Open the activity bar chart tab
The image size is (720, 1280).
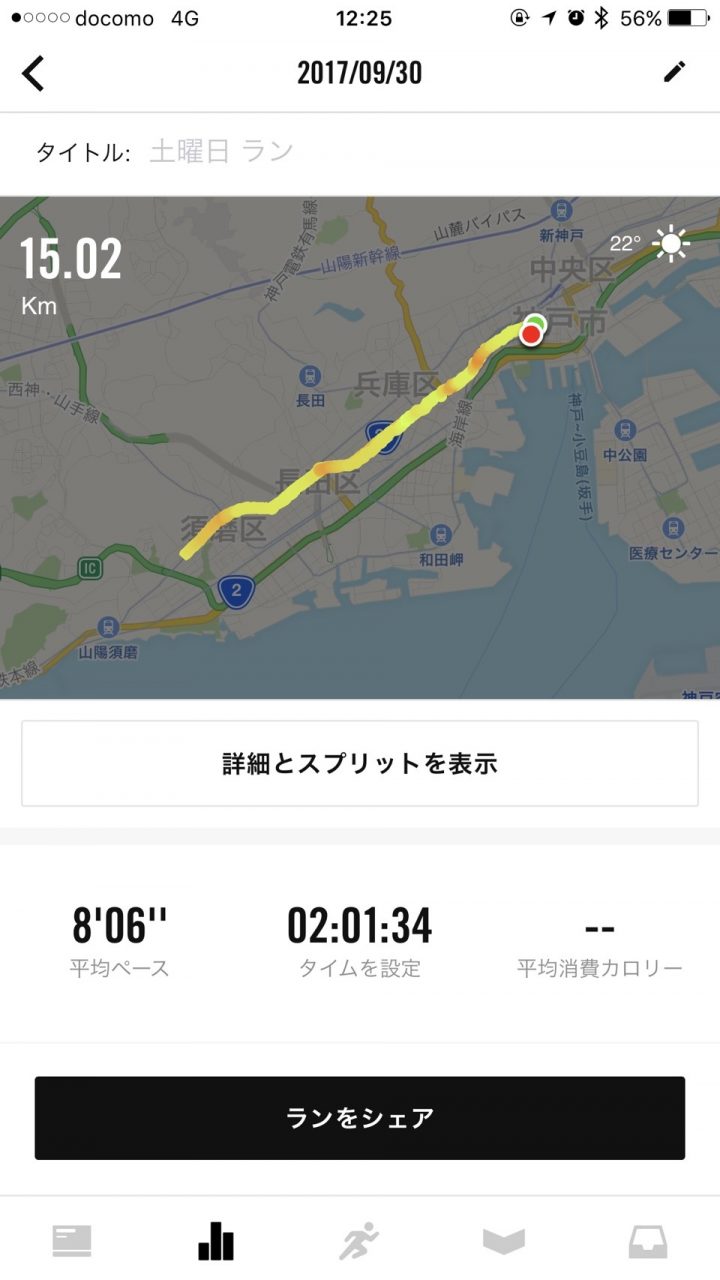tap(216, 1241)
